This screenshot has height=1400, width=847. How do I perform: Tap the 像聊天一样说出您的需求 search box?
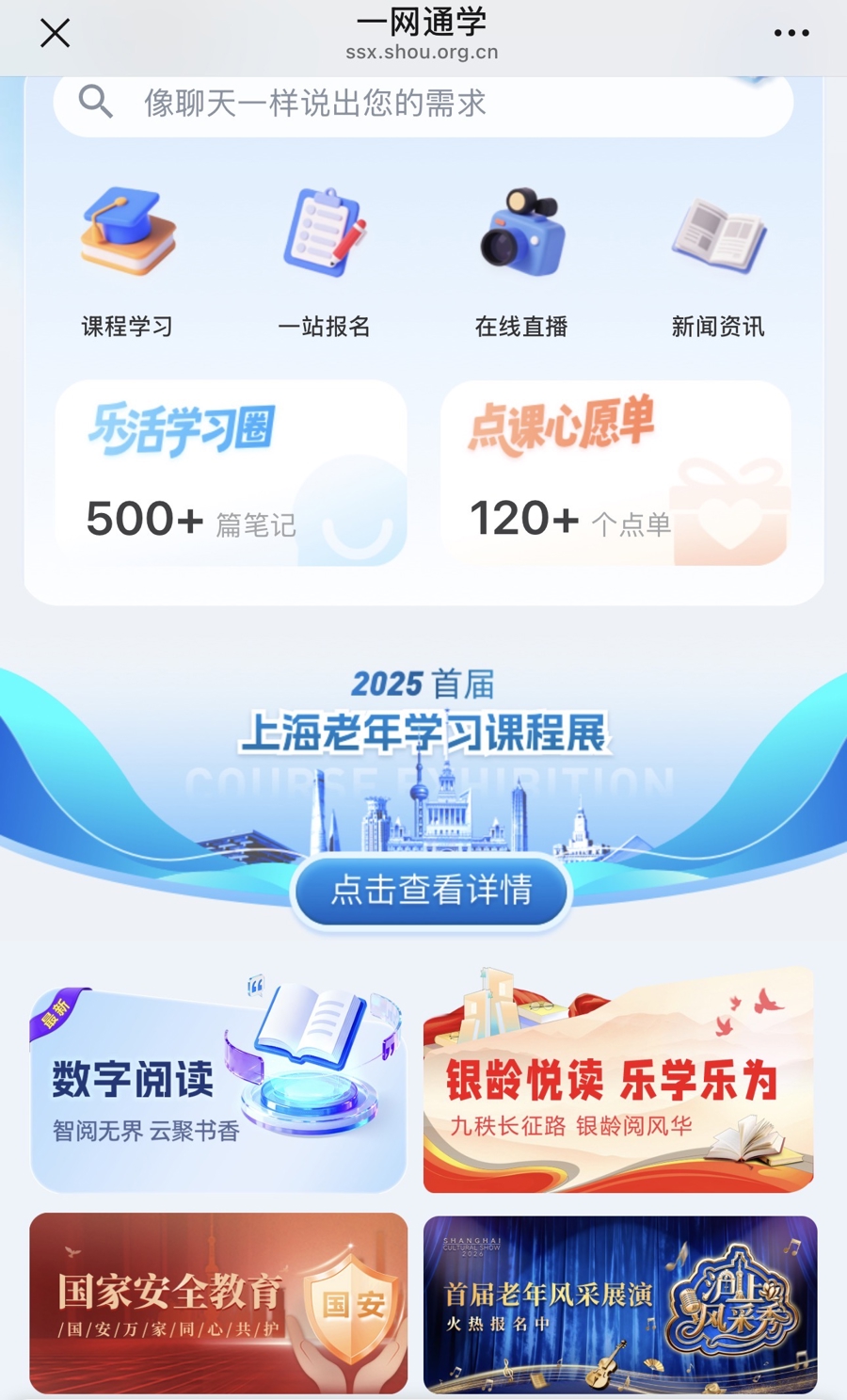(423, 103)
